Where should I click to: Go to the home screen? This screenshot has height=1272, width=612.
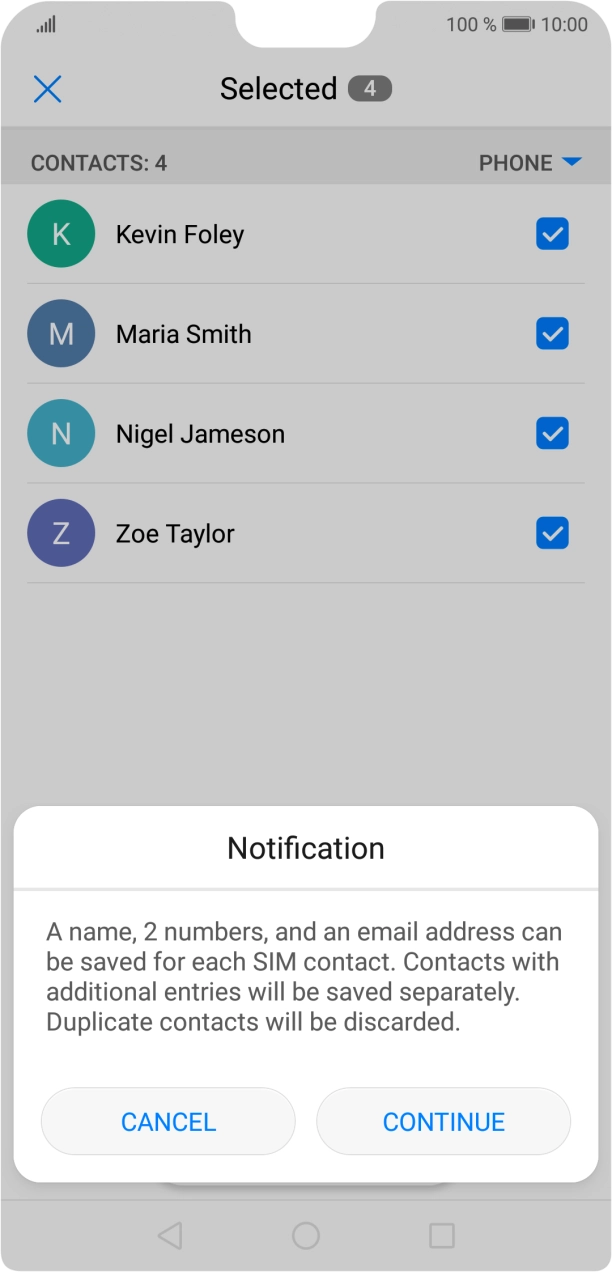coord(306,1236)
